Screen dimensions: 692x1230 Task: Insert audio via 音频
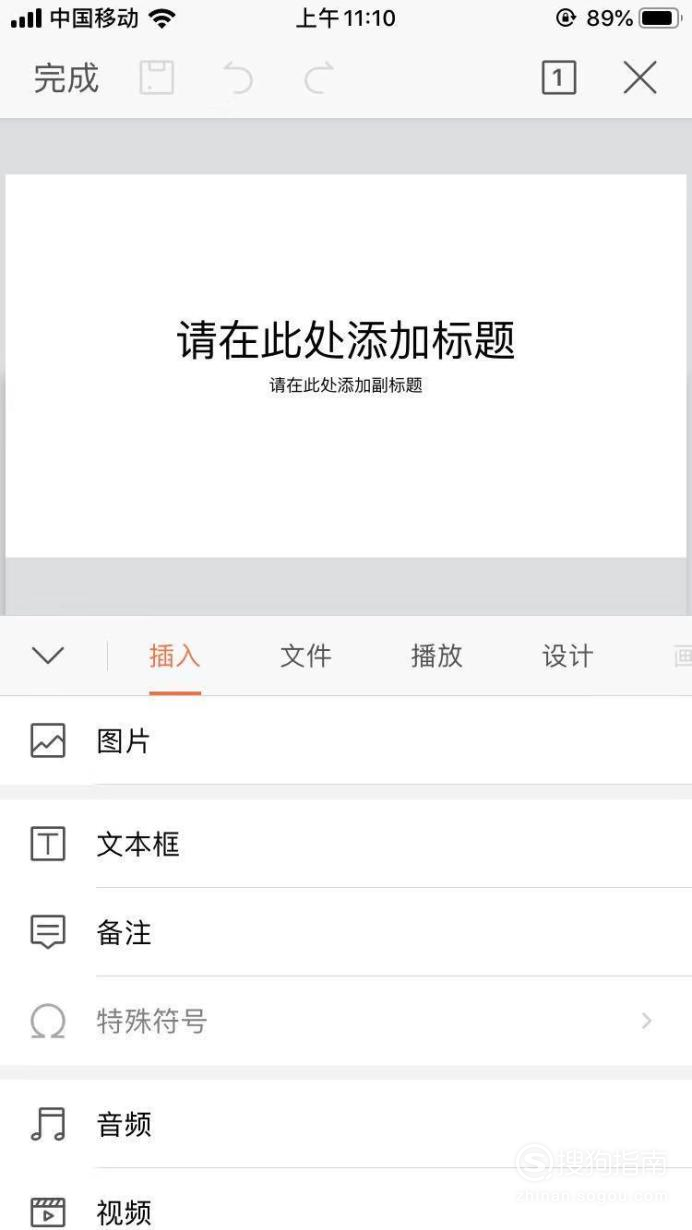(x=346, y=1124)
